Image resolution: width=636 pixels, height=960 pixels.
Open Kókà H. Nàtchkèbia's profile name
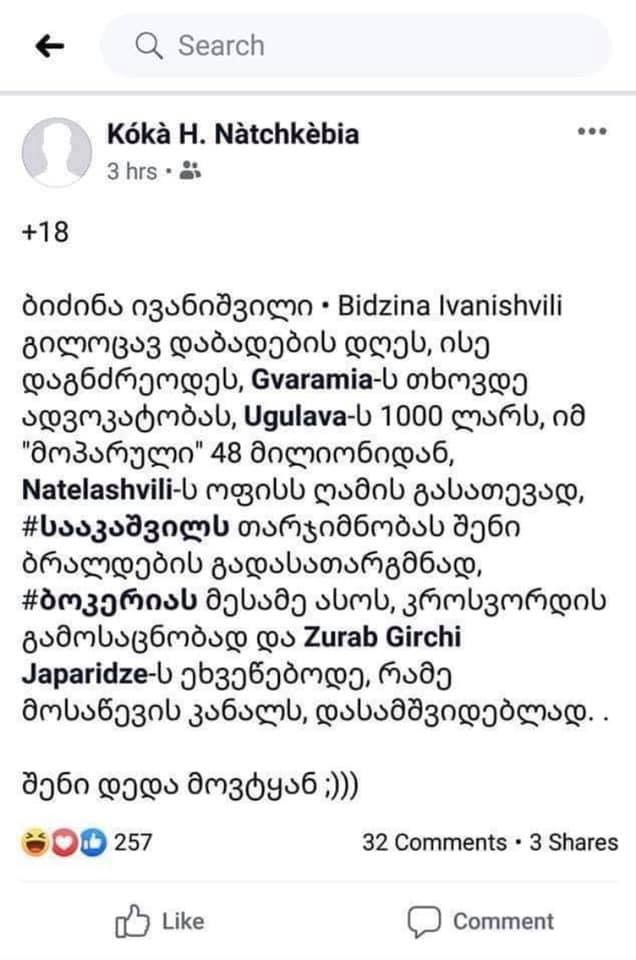coord(232,134)
